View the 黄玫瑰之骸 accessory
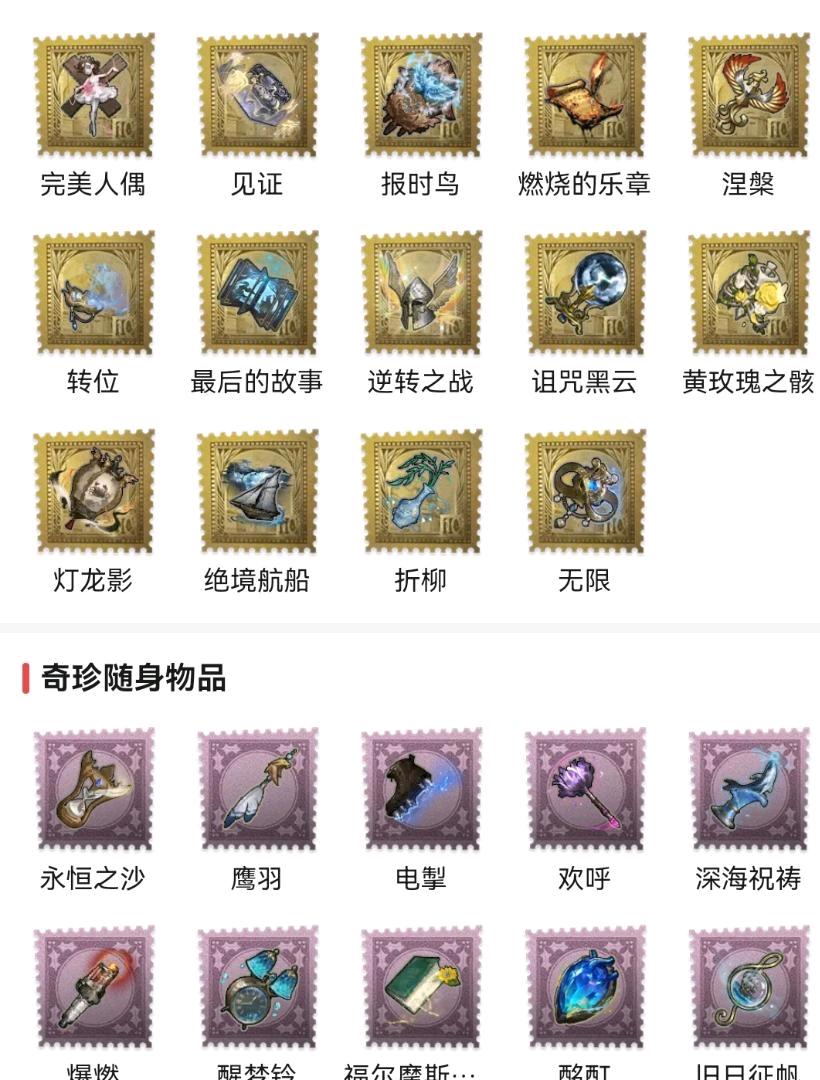This screenshot has height=1080, width=820. point(748,293)
